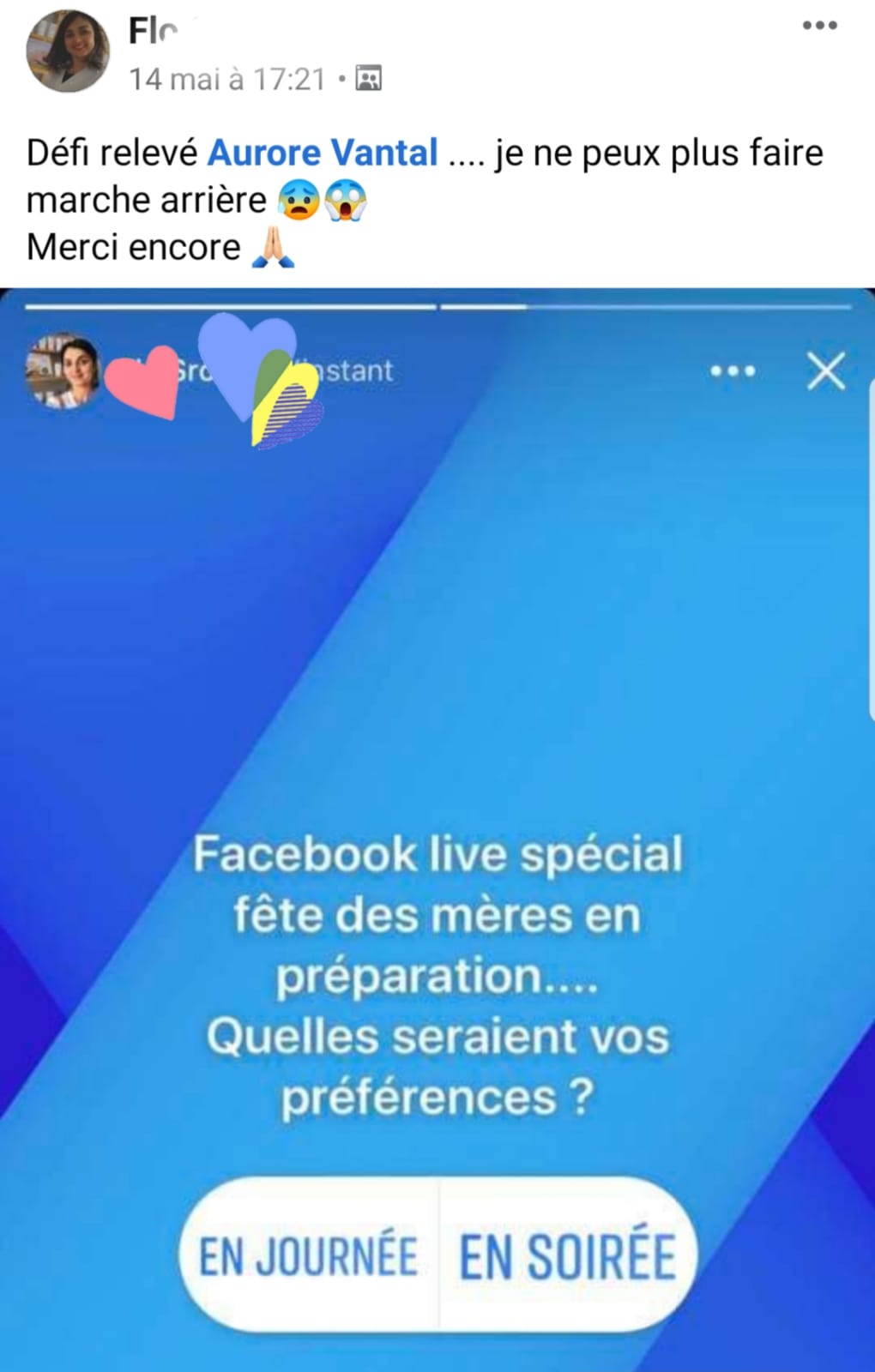Open the tagged profile Aurore Vantal
875x1372 pixels.
[x=323, y=153]
